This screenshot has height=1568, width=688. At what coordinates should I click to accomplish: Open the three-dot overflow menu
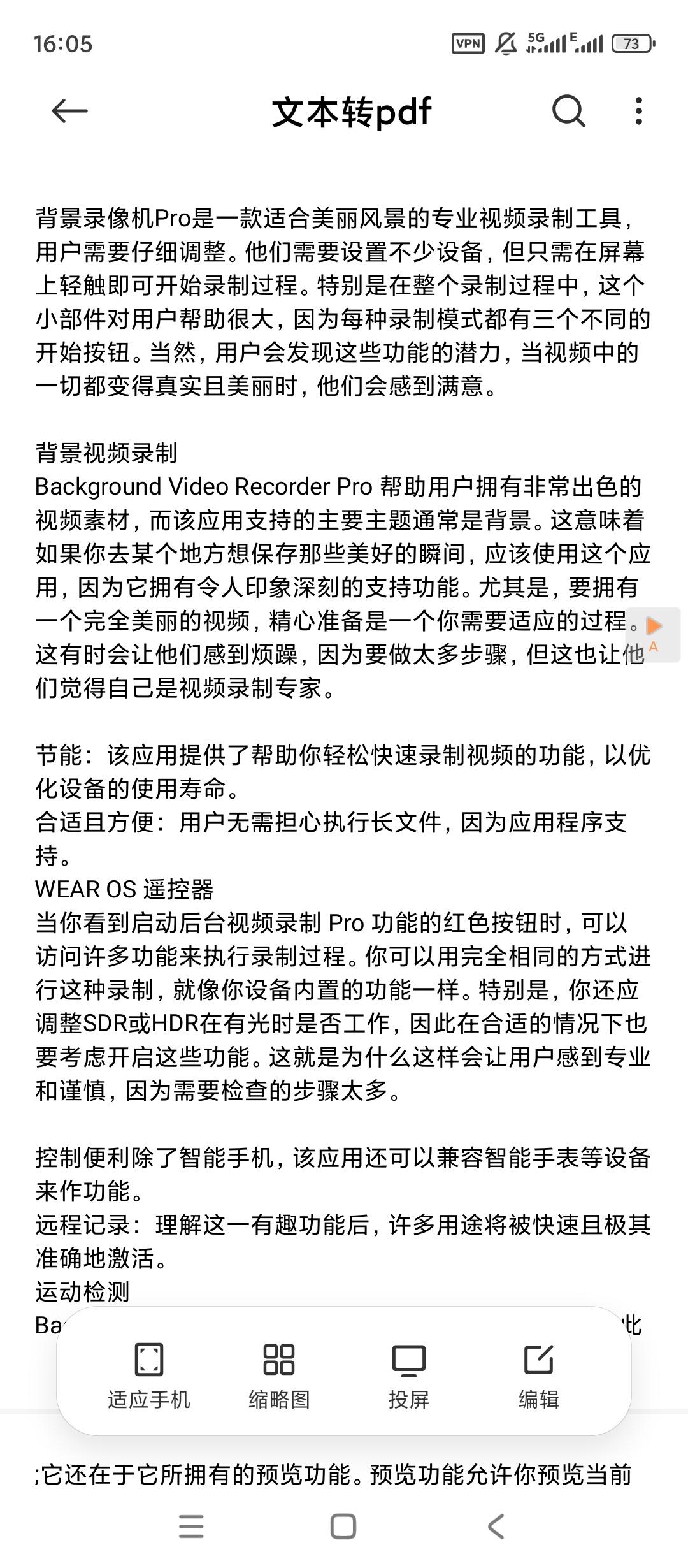pos(639,111)
